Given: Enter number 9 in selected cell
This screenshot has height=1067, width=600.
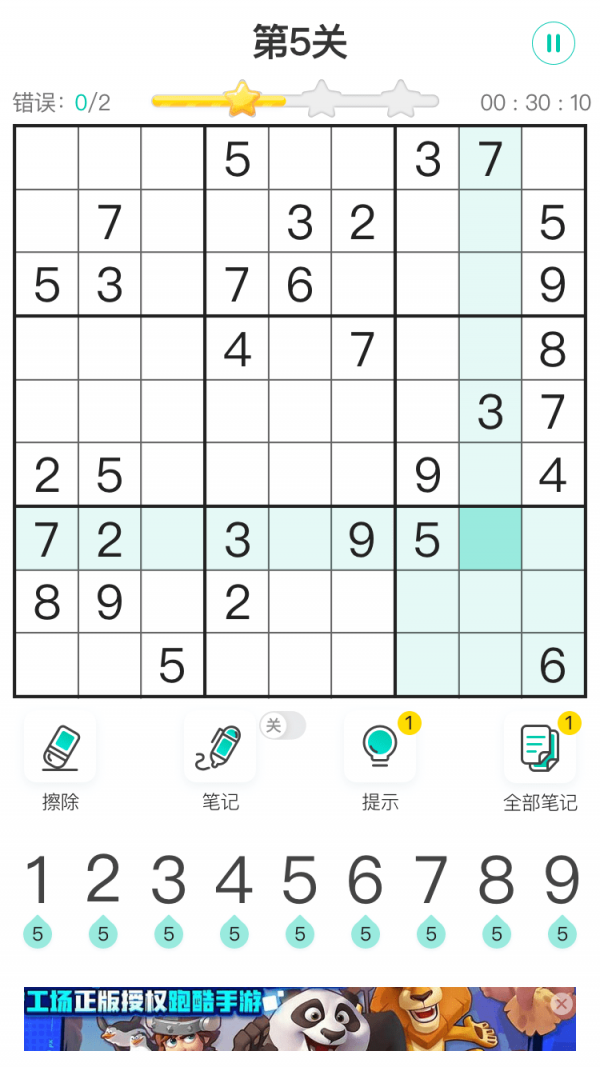Looking at the screenshot, I should pyautogui.click(x=561, y=882).
